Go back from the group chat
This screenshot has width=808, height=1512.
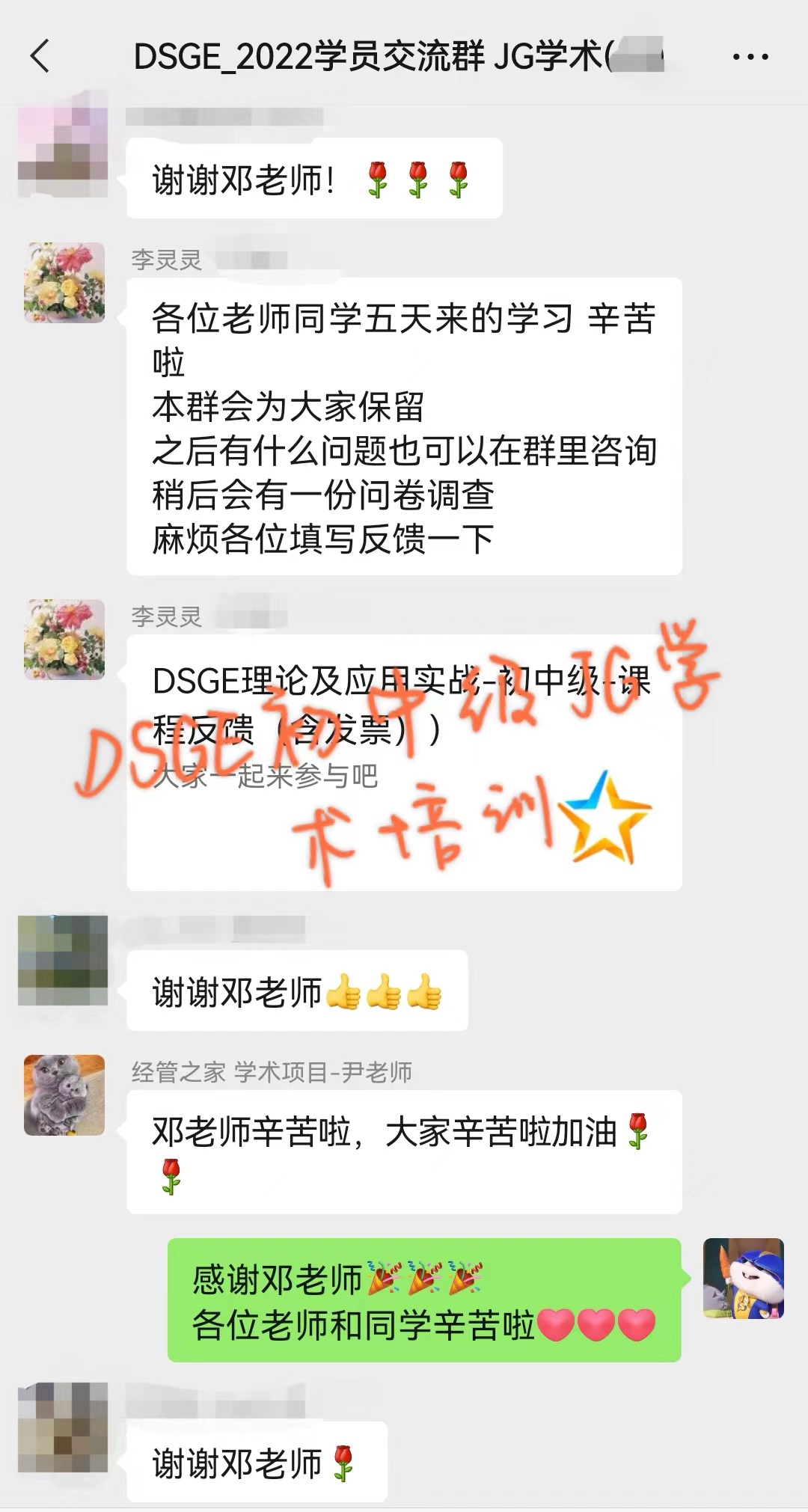(40, 56)
